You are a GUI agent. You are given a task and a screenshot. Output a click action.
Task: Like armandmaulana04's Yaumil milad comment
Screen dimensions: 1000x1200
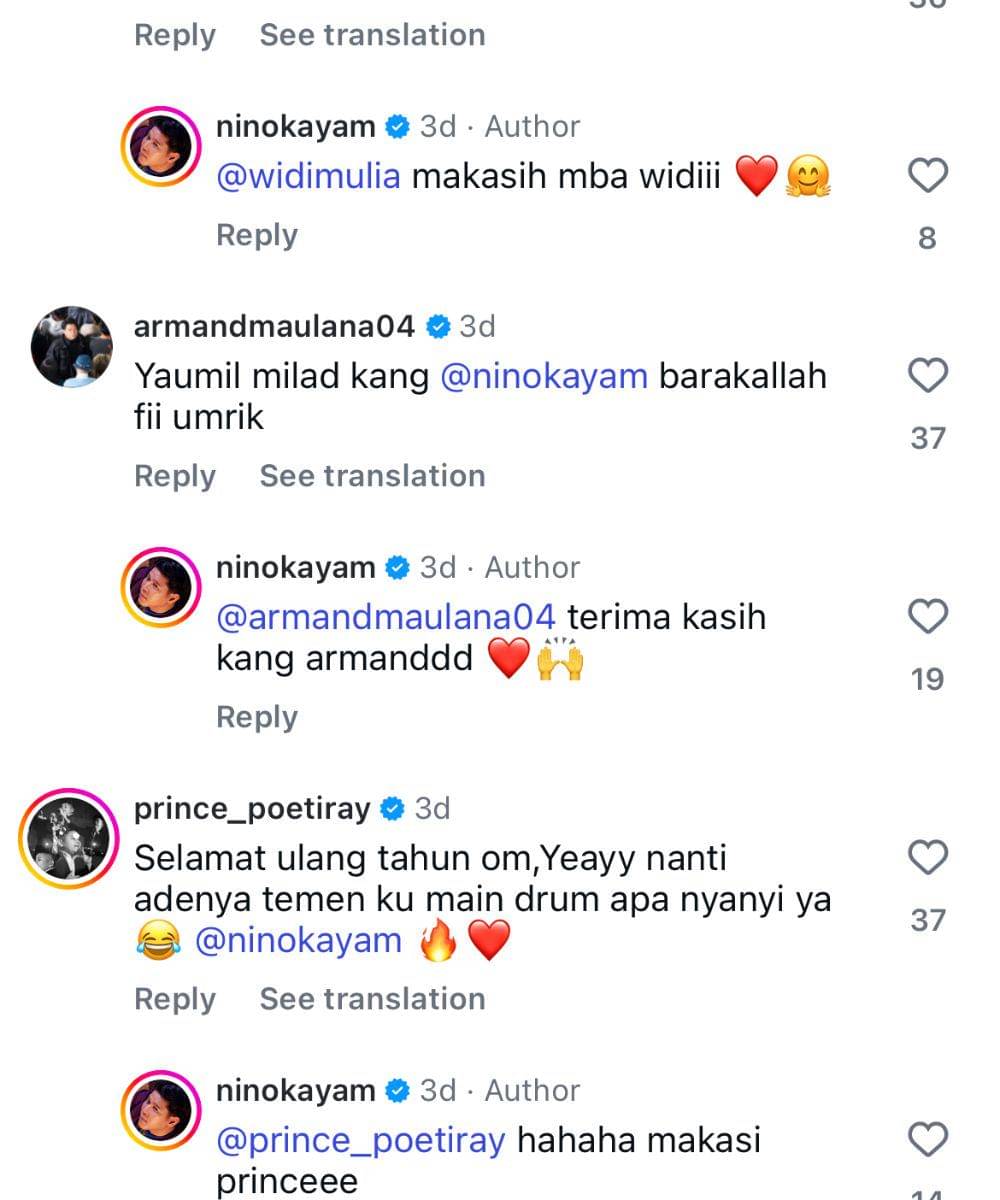tap(927, 378)
